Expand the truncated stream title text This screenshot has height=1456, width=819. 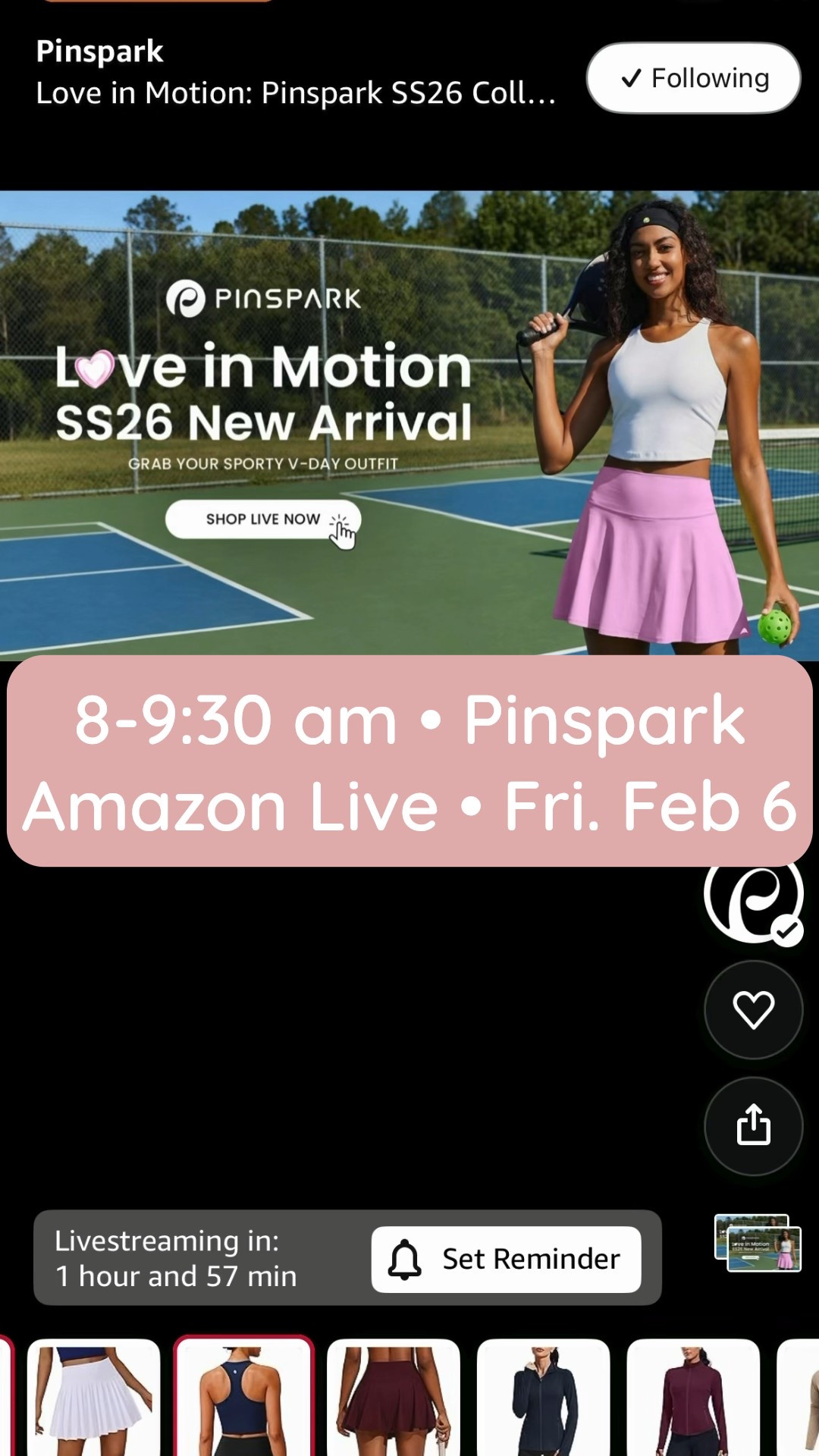click(296, 93)
